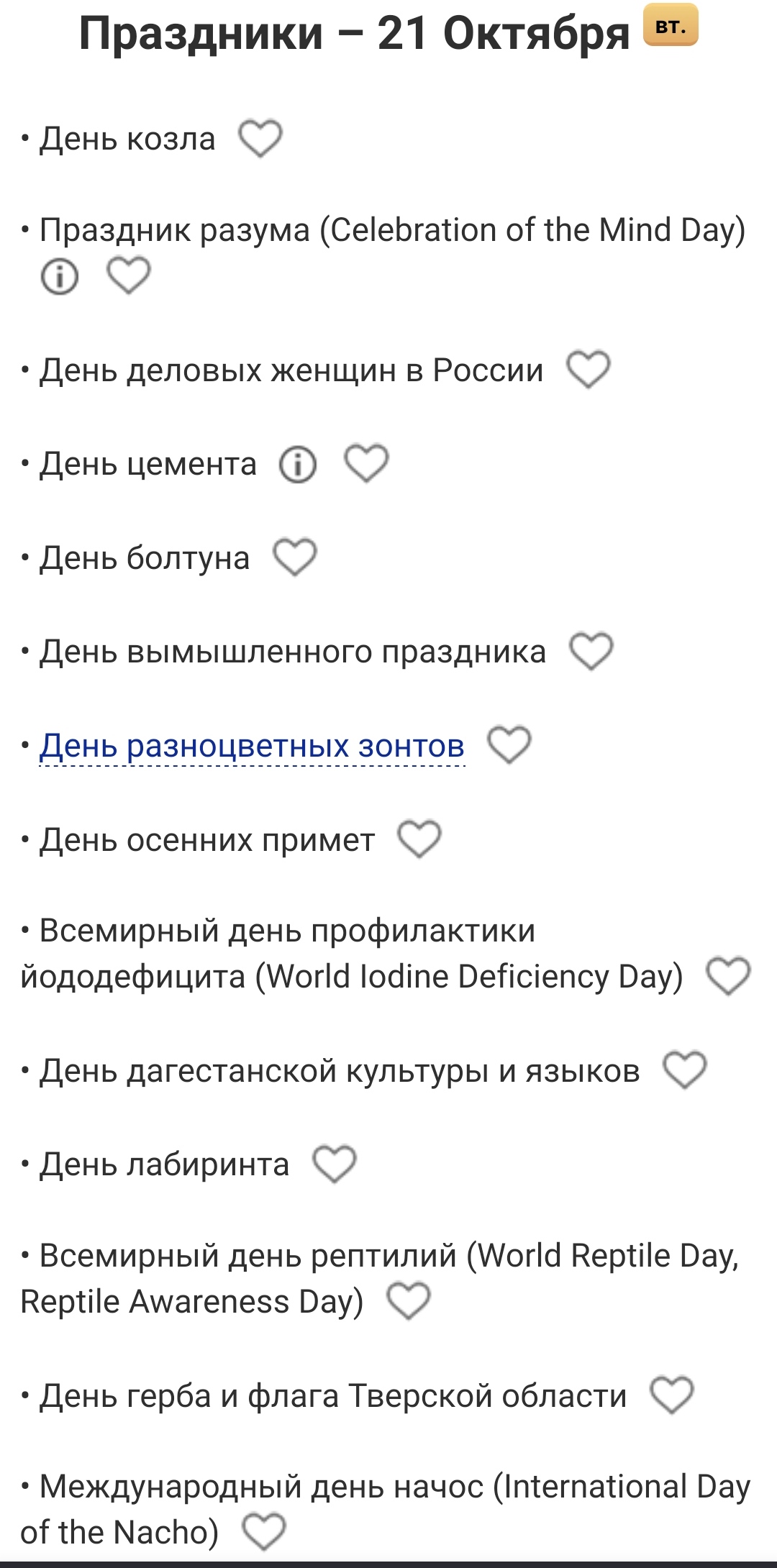Like День цемента holiday

[x=366, y=464]
